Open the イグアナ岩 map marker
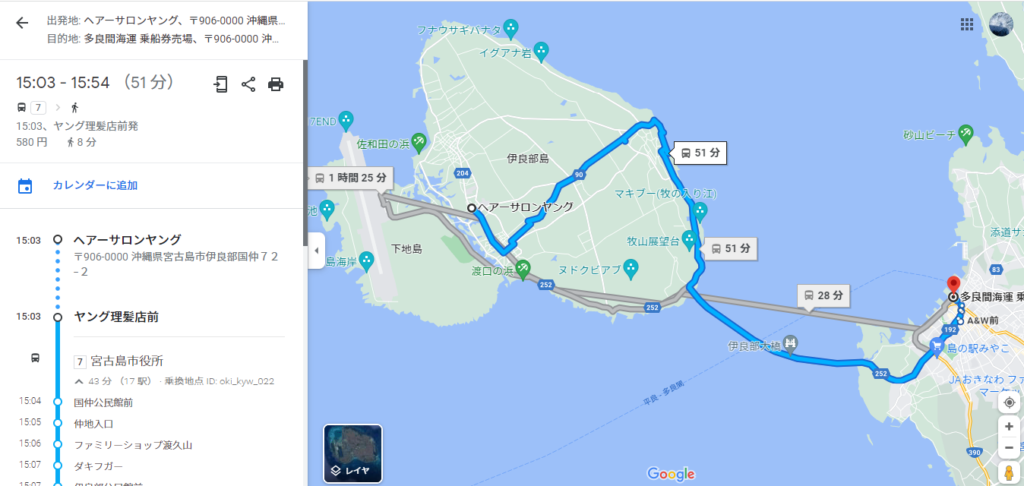The width and height of the screenshot is (1024, 486). point(541,50)
